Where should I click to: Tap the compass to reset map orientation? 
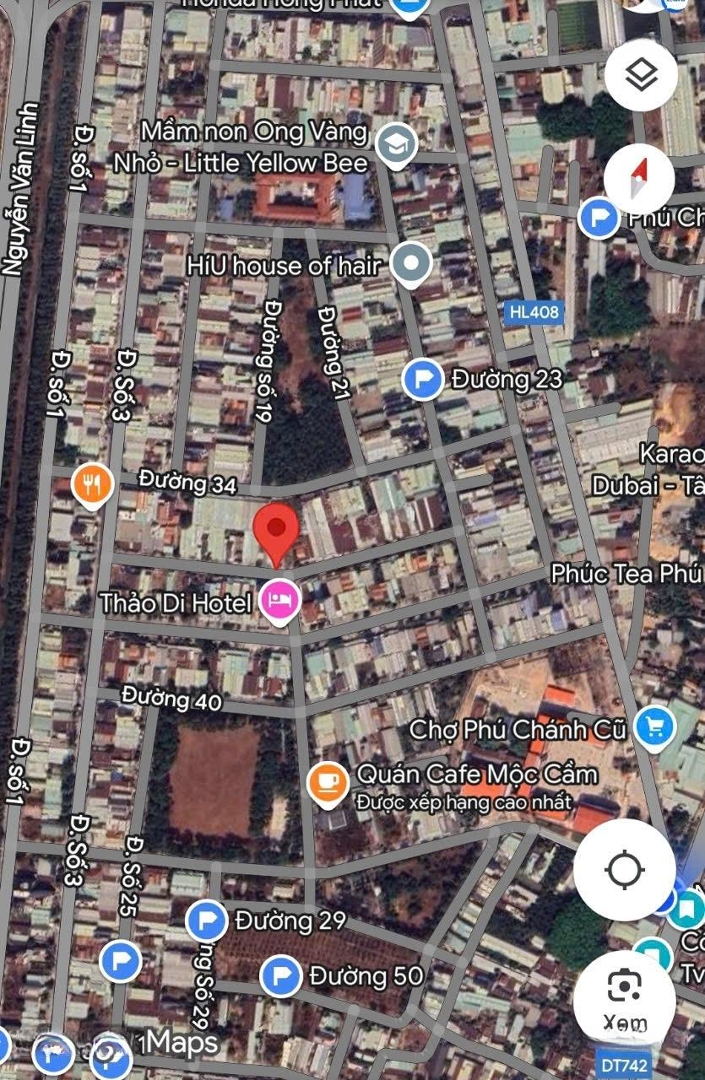640,179
